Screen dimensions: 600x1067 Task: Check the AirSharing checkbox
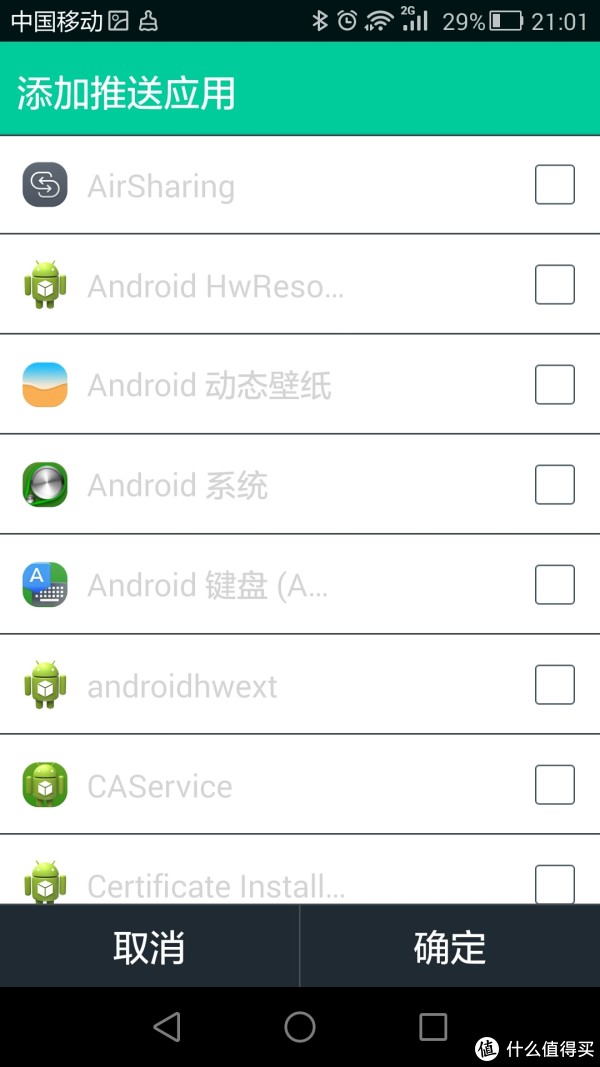click(x=554, y=184)
